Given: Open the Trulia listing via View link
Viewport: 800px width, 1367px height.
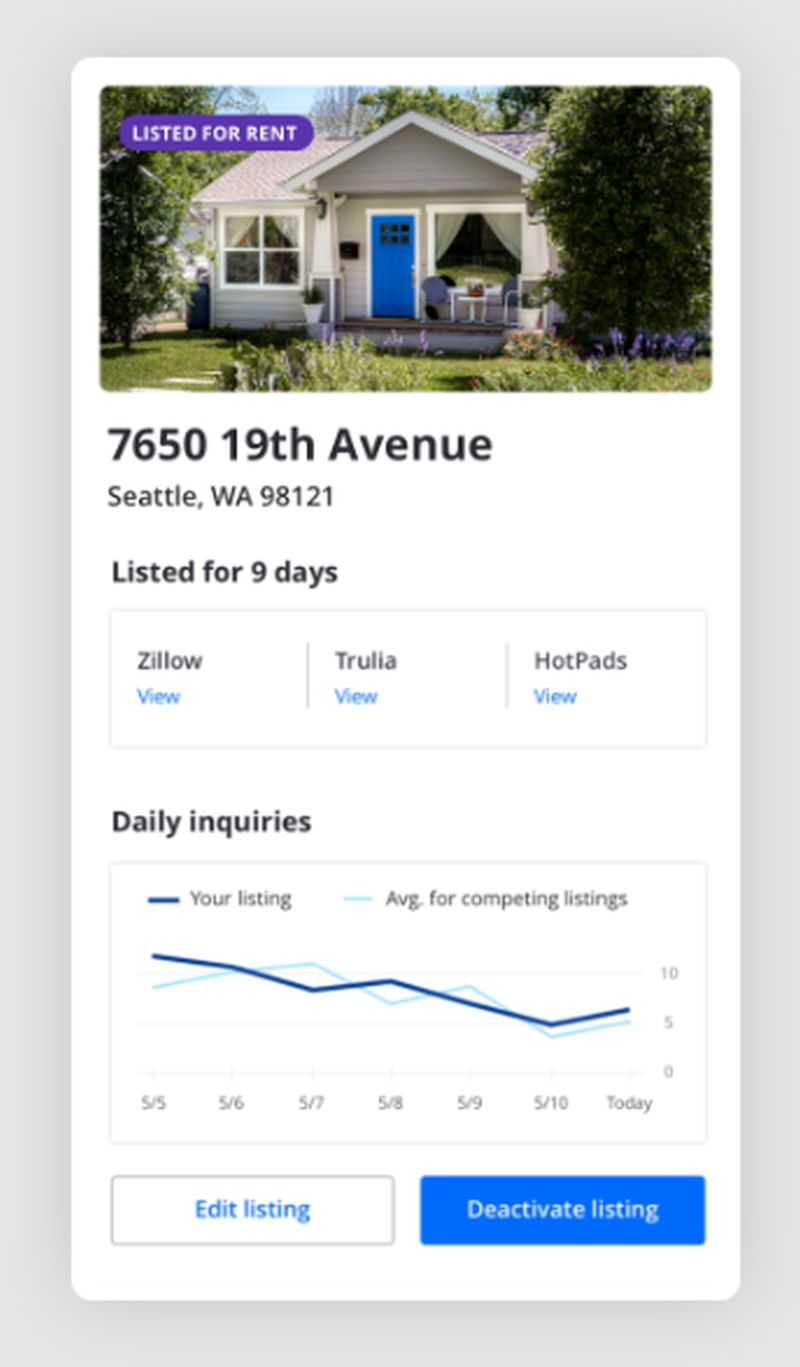Looking at the screenshot, I should click(x=356, y=696).
